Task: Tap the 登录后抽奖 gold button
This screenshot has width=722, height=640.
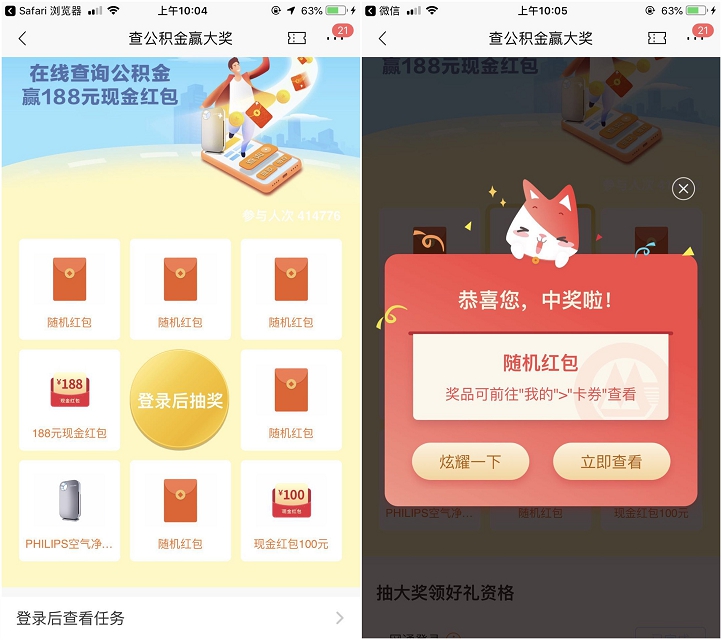Action: pyautogui.click(x=180, y=400)
